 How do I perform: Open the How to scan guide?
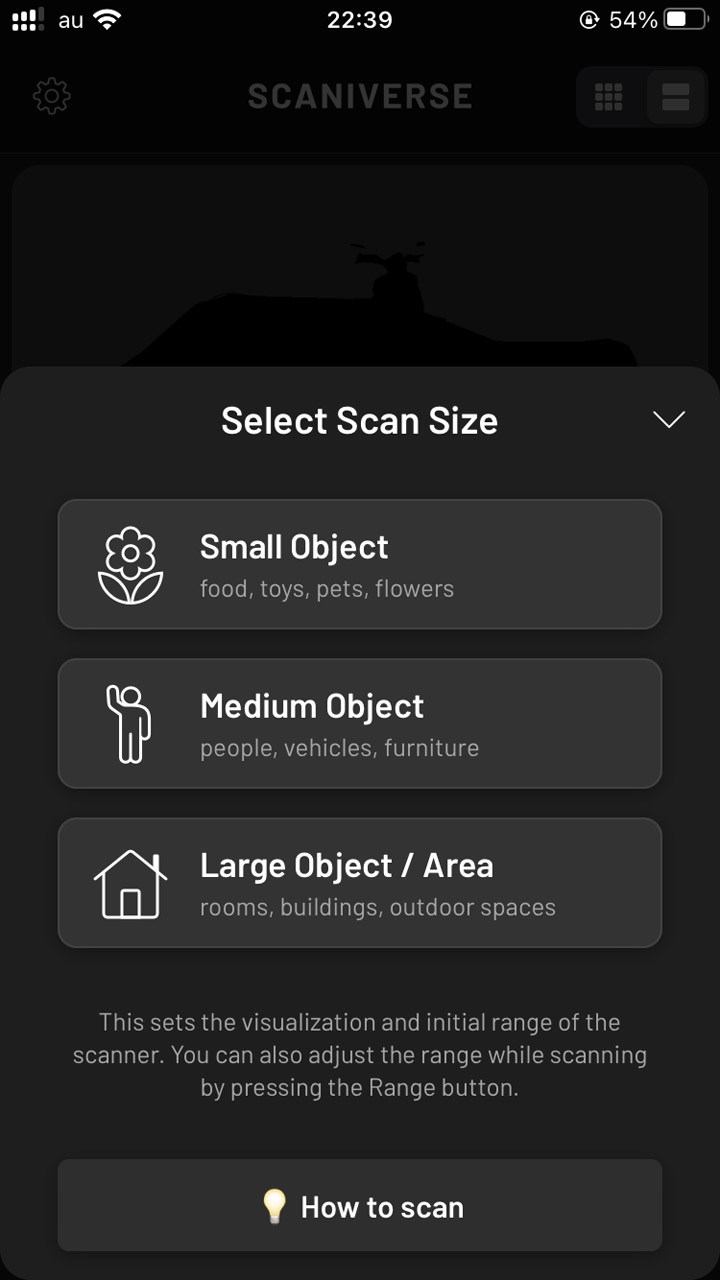click(x=360, y=1206)
